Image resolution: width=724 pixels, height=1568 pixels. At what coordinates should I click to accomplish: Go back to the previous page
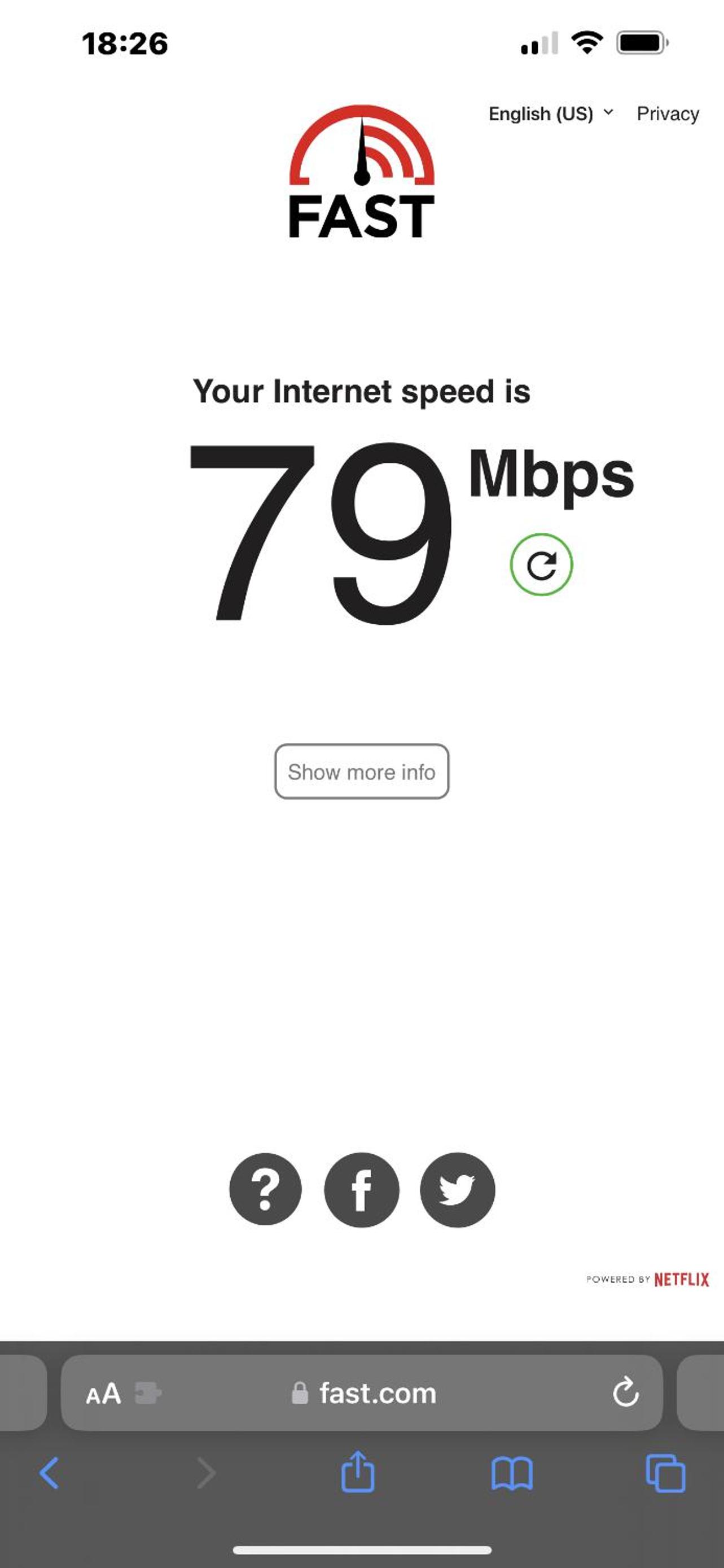(49, 1473)
